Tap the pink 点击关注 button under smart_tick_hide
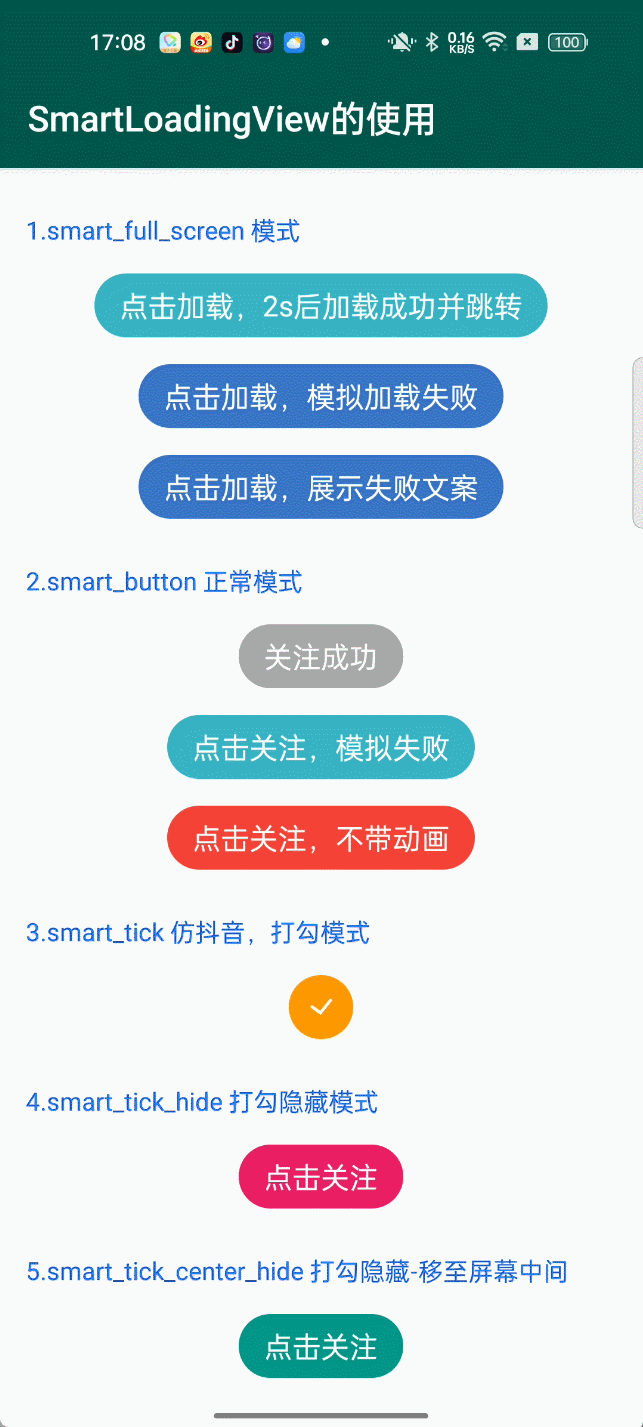The height and width of the screenshot is (1427, 643). coord(320,1177)
